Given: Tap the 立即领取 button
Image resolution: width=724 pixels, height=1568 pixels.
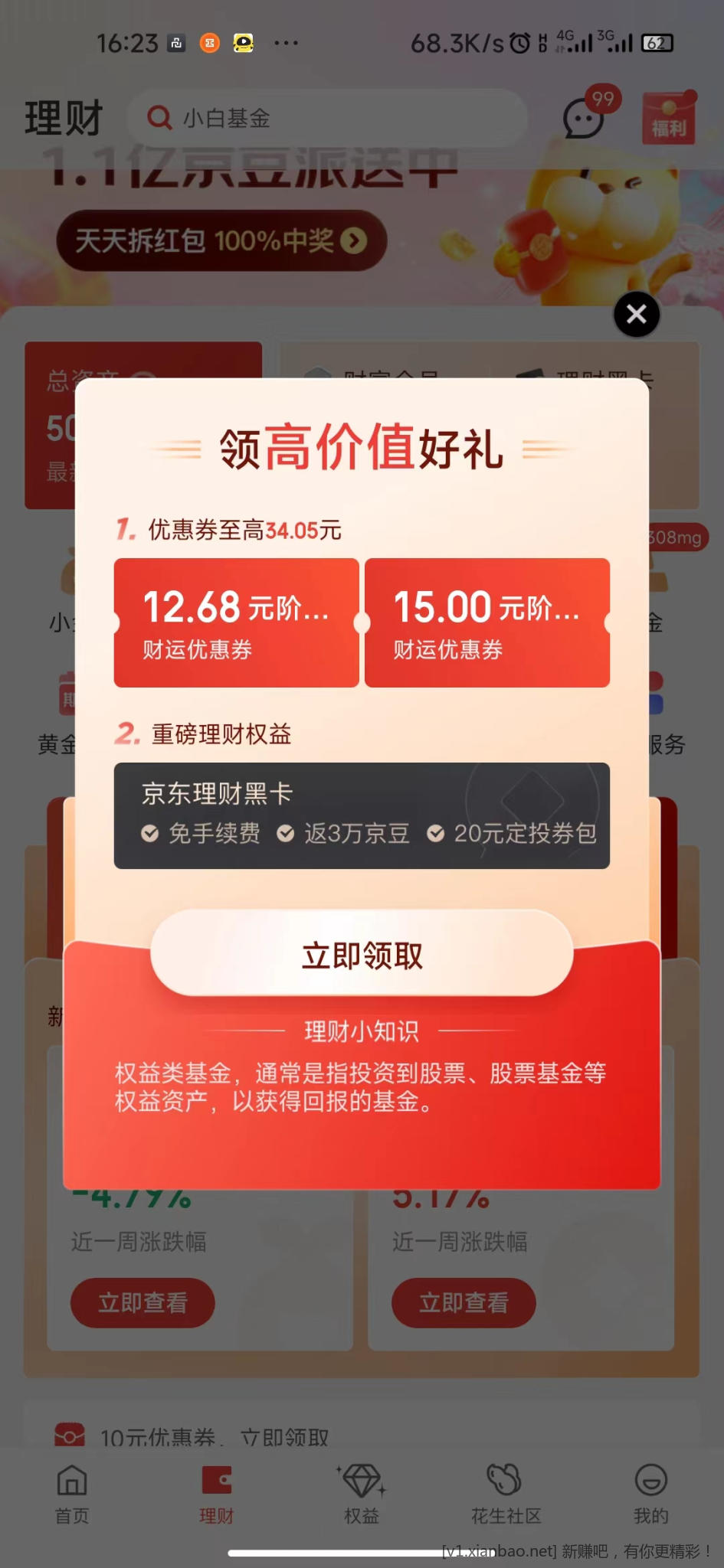Looking at the screenshot, I should pyautogui.click(x=362, y=954).
